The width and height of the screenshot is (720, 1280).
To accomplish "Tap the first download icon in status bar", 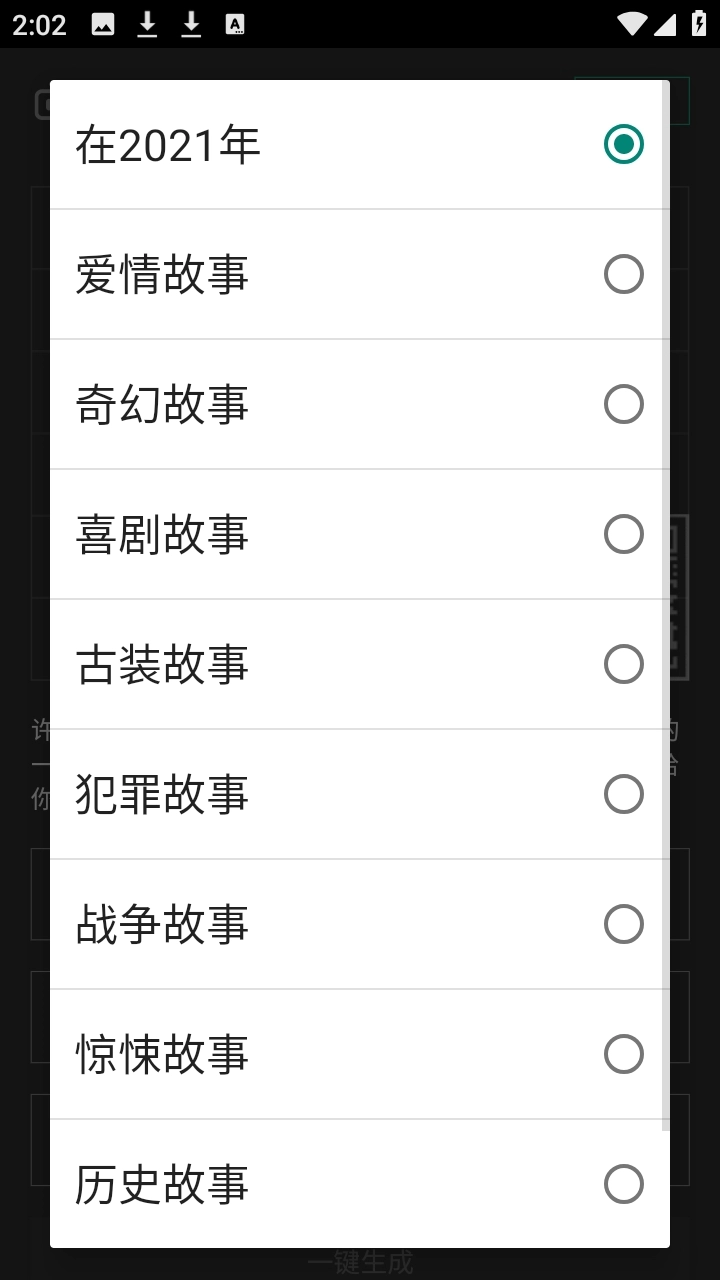I will coord(148,24).
